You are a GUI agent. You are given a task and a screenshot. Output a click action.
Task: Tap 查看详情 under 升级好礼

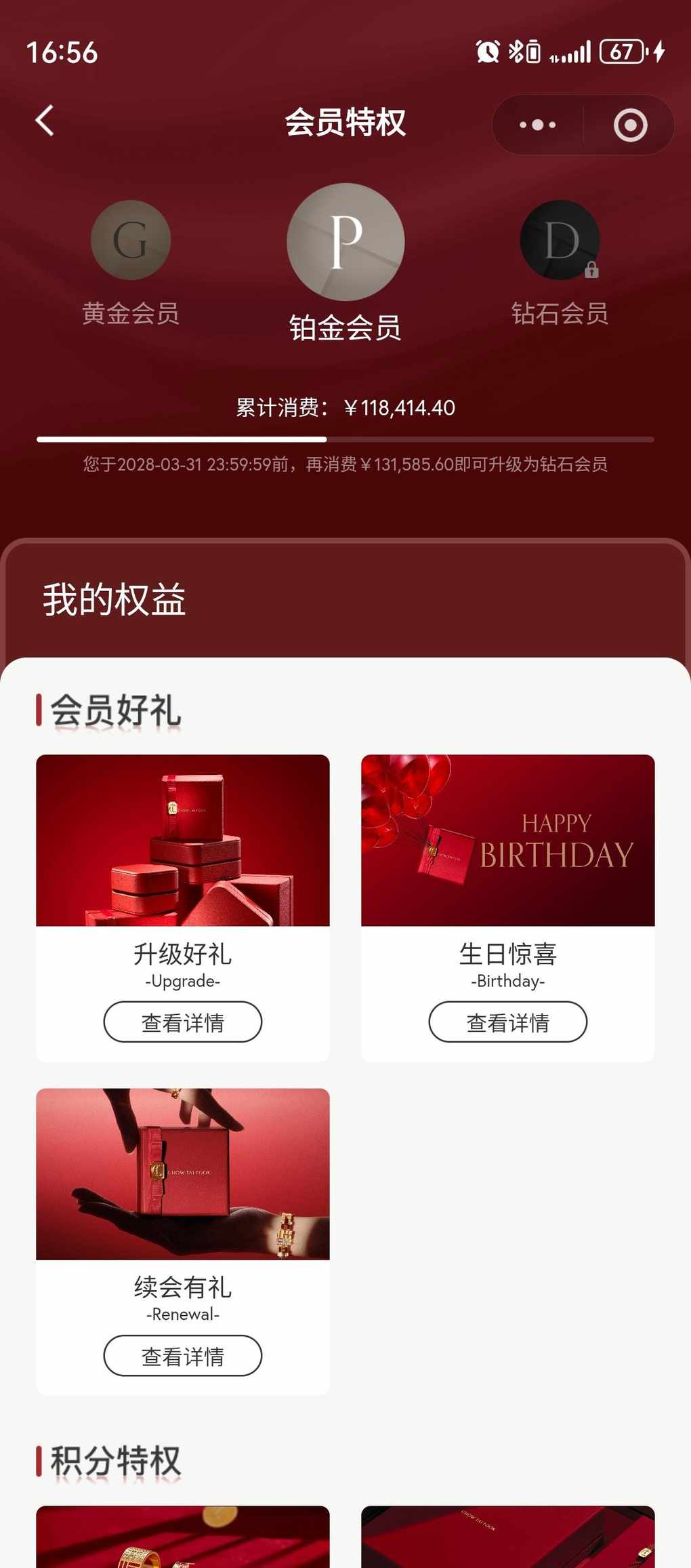(182, 1022)
